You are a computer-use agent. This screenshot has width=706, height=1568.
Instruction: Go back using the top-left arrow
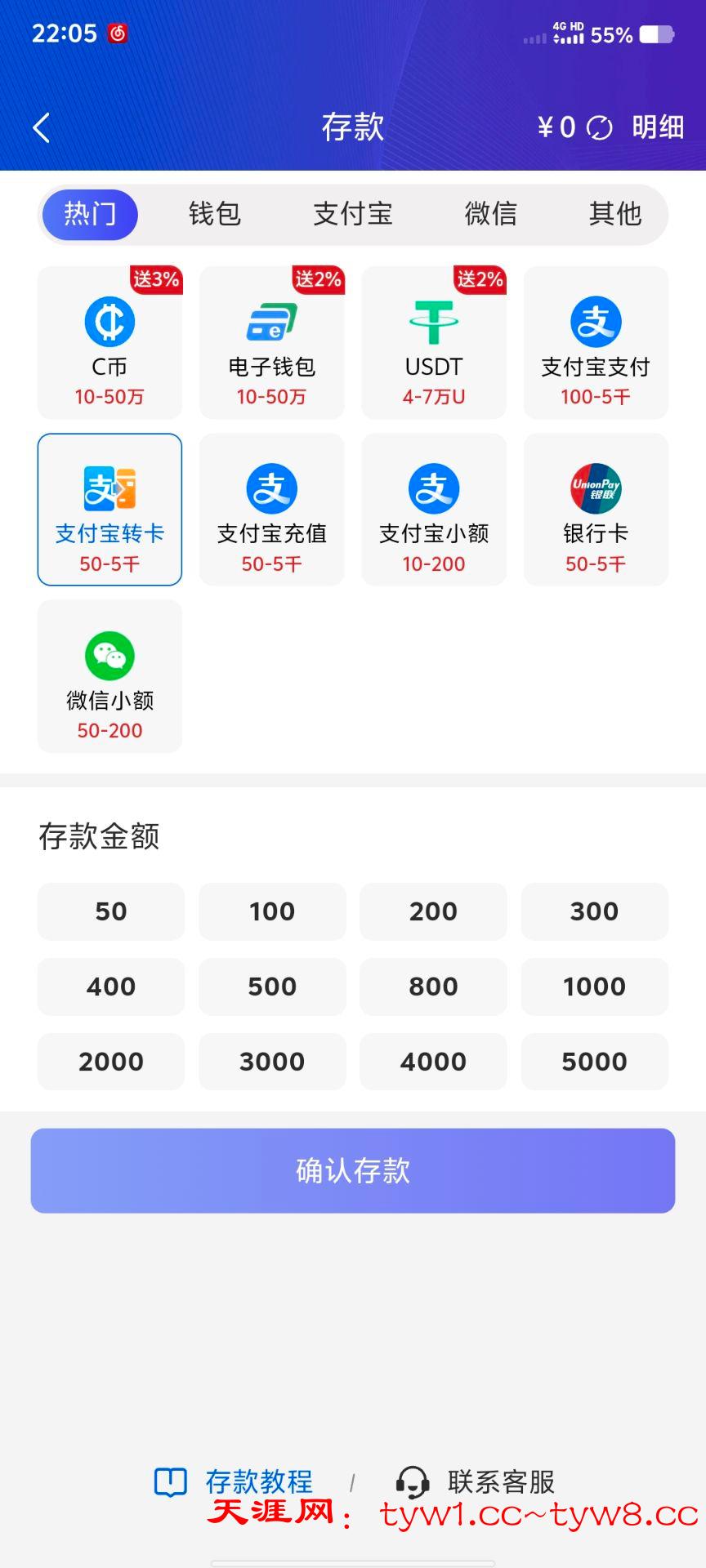tap(42, 127)
